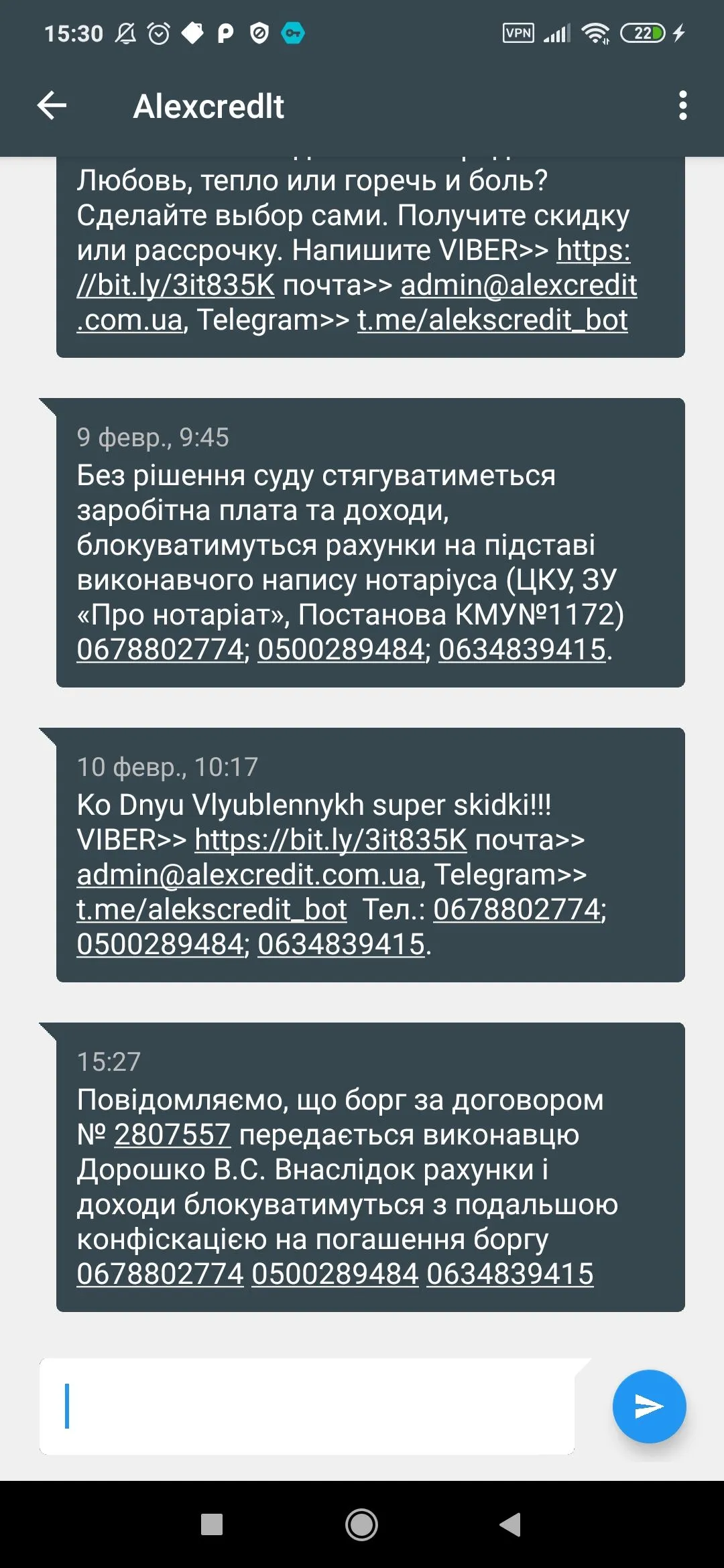Viewport: 724px width, 1568px height.
Task: Open the three-dot overflow menu
Action: click(x=682, y=105)
